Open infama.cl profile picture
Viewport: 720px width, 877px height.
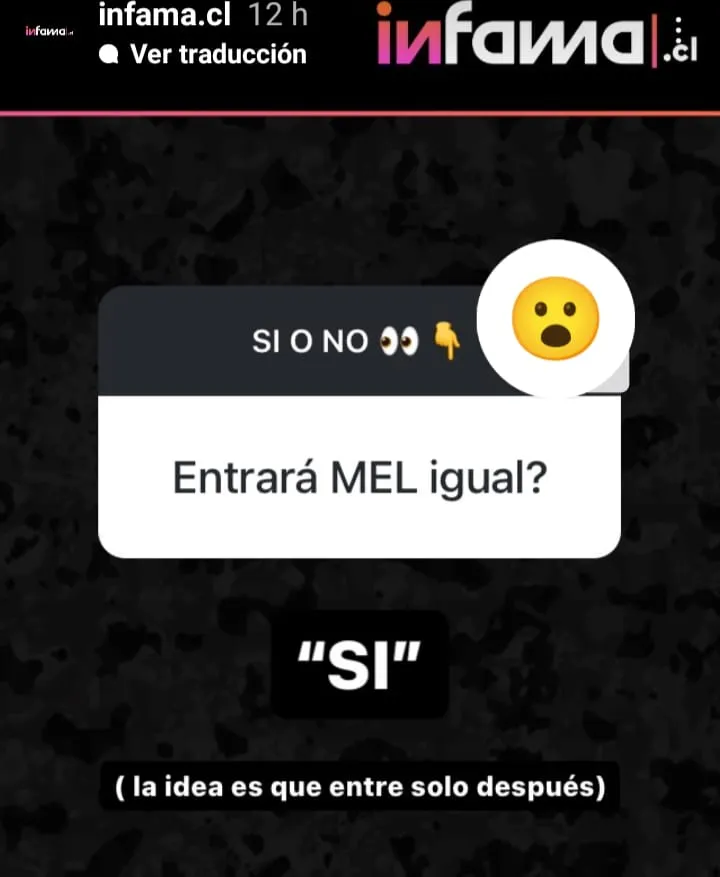click(x=49, y=32)
